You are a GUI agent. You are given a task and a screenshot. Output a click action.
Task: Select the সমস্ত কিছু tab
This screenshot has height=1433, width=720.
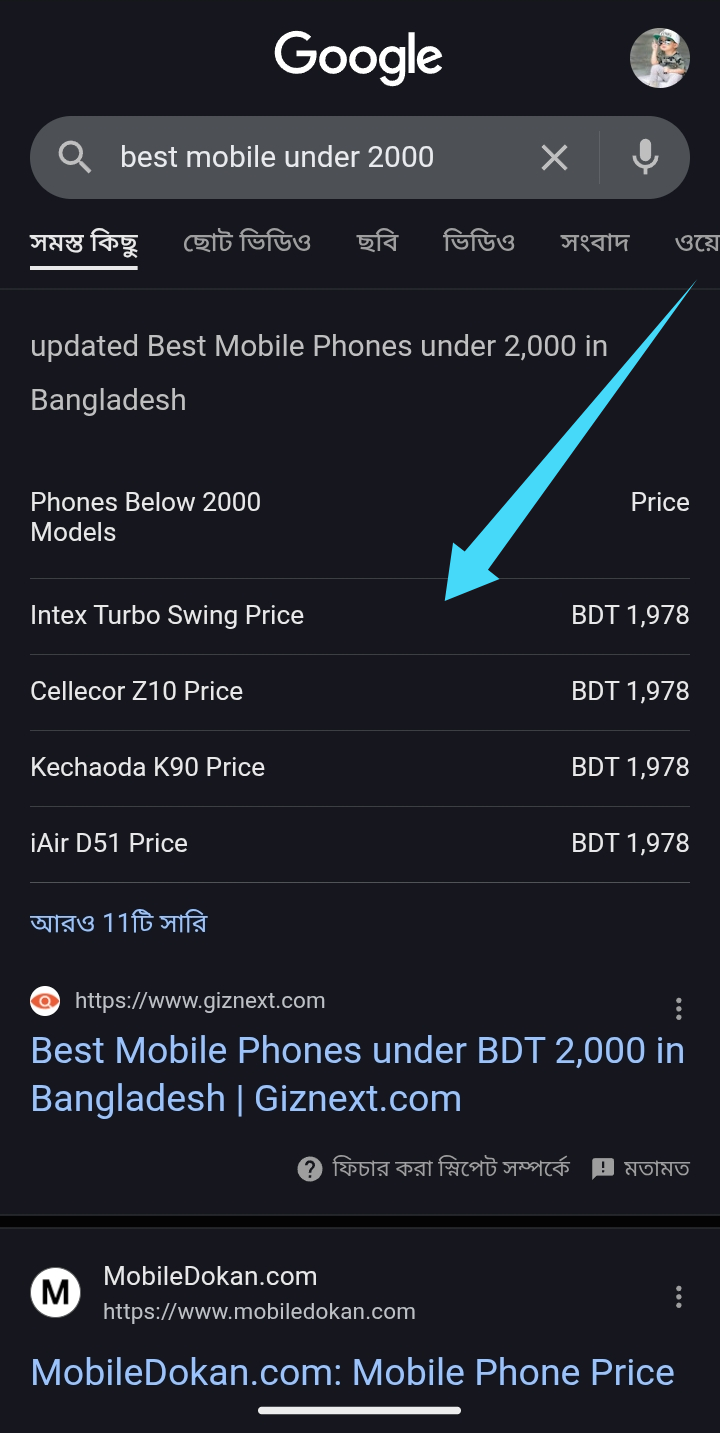[84, 242]
